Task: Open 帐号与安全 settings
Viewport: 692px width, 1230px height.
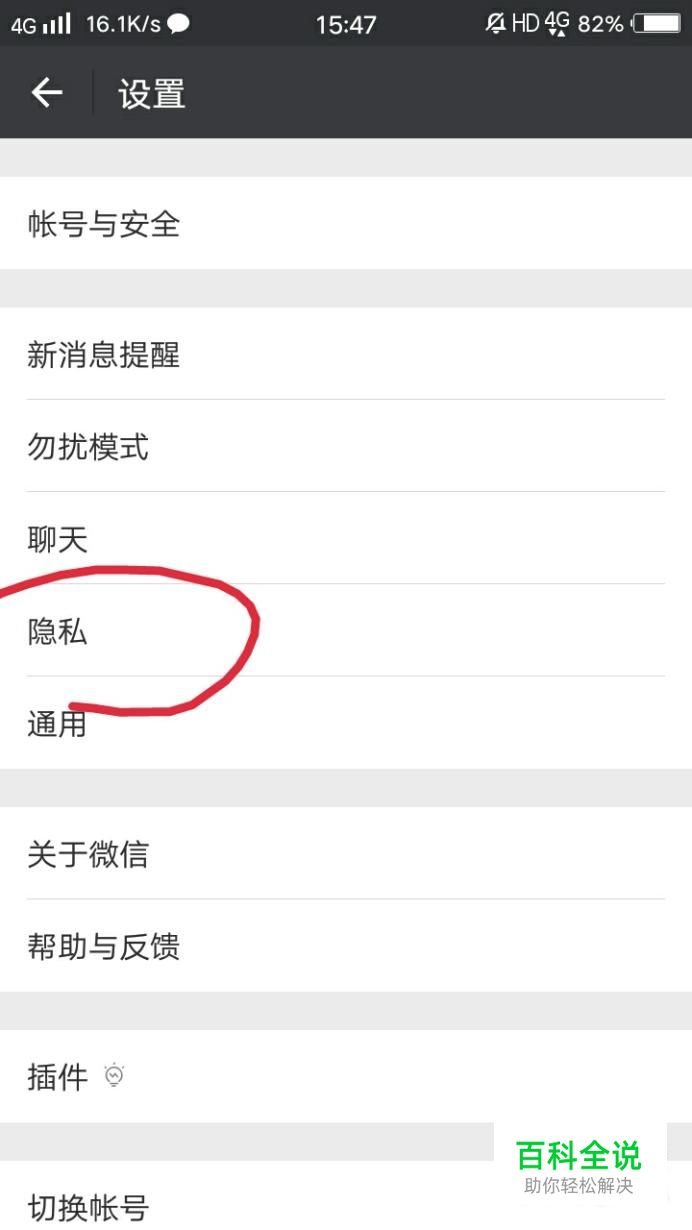Action: [x=104, y=224]
